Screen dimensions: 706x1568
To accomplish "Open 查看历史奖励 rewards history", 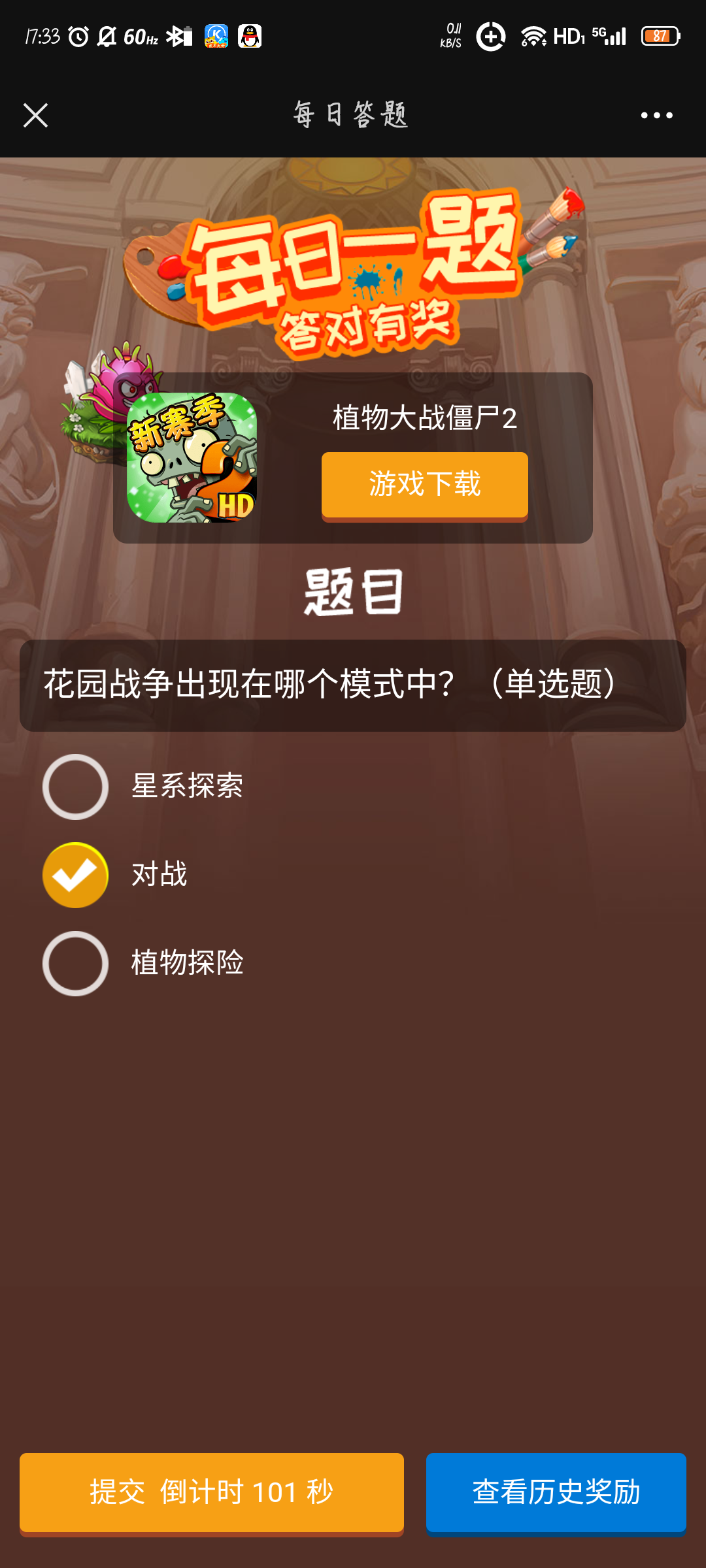I will tap(556, 1493).
